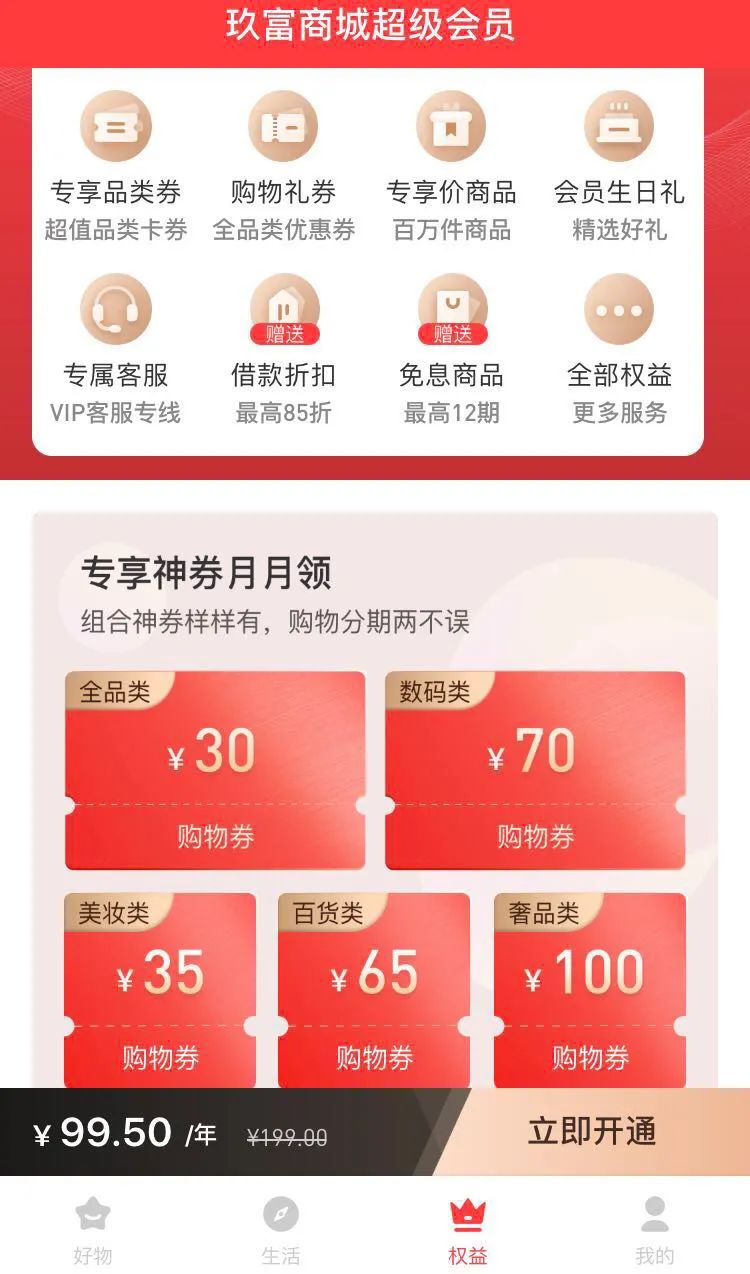Switch to the 好物 tab
The image size is (750, 1274).
93,1230
